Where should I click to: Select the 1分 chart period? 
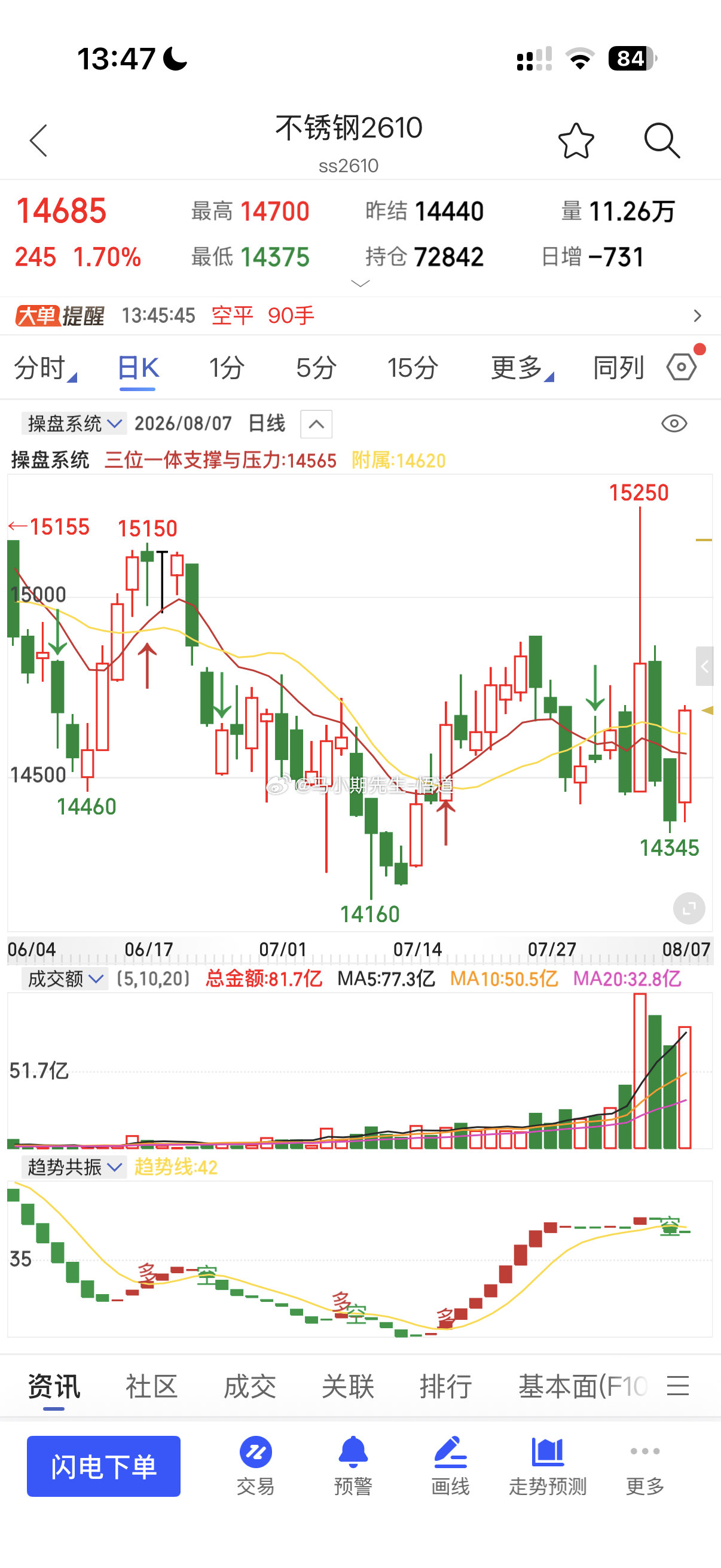(x=227, y=368)
